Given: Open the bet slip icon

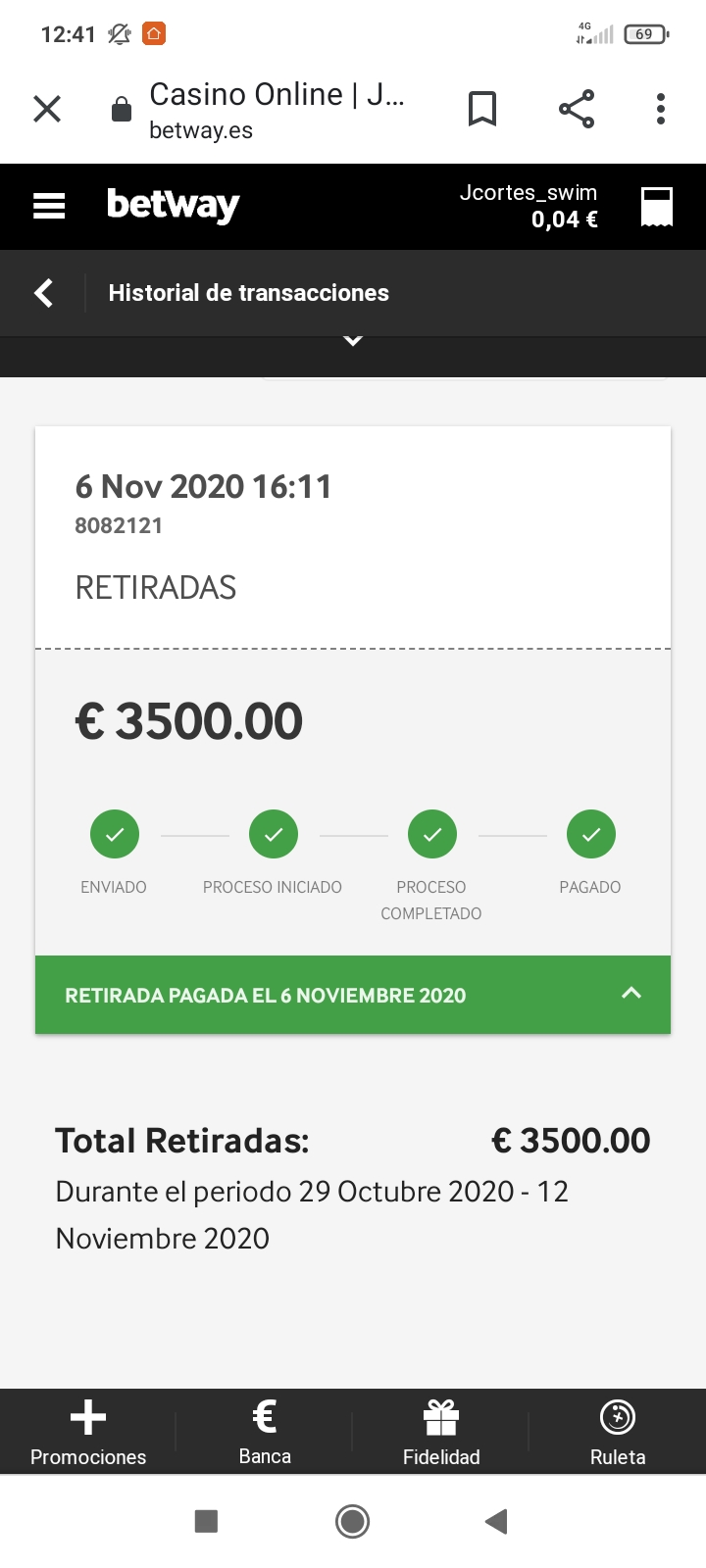Looking at the screenshot, I should (x=656, y=207).
